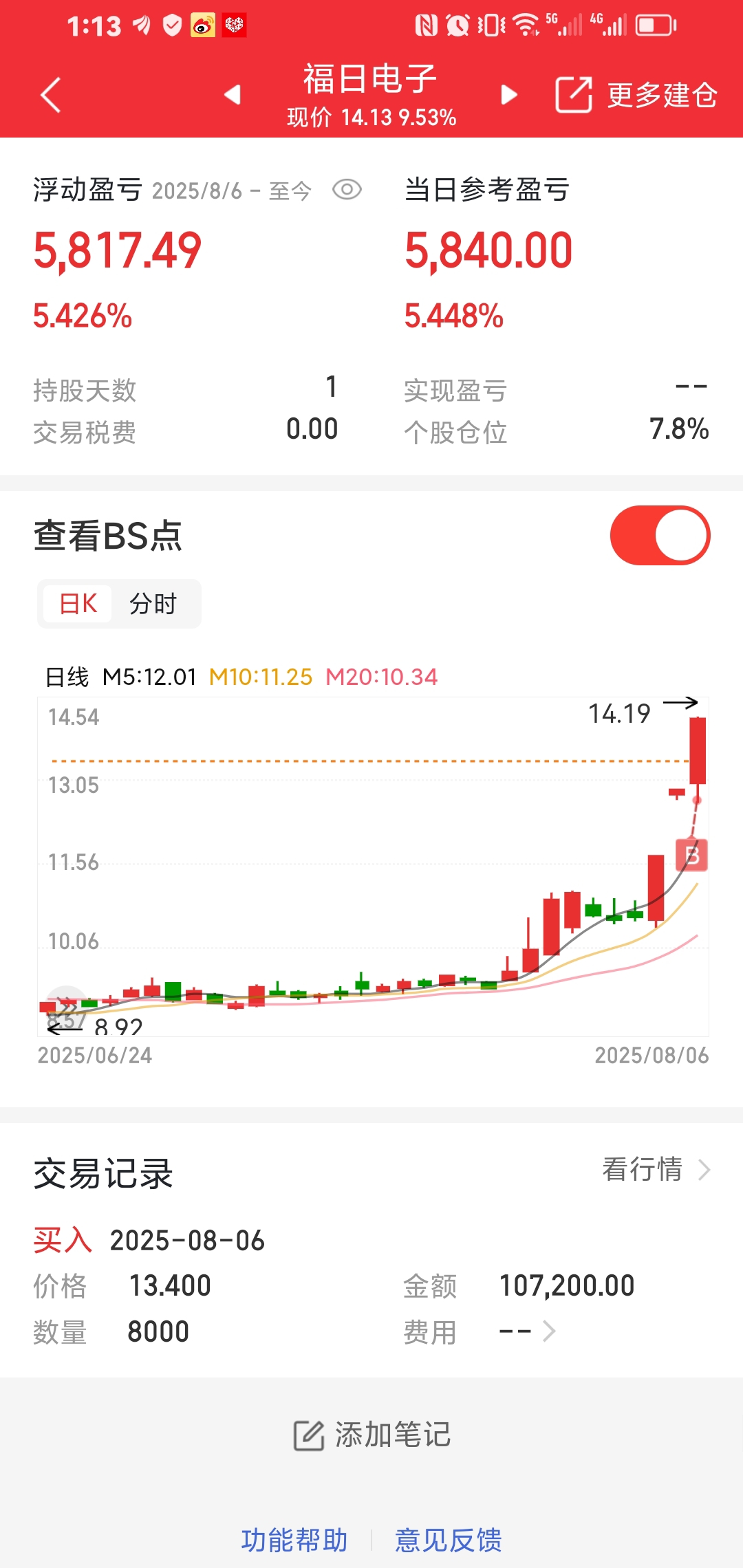The width and height of the screenshot is (743, 1568).
Task: Open the 功能帮助 link
Action: pos(294,1540)
